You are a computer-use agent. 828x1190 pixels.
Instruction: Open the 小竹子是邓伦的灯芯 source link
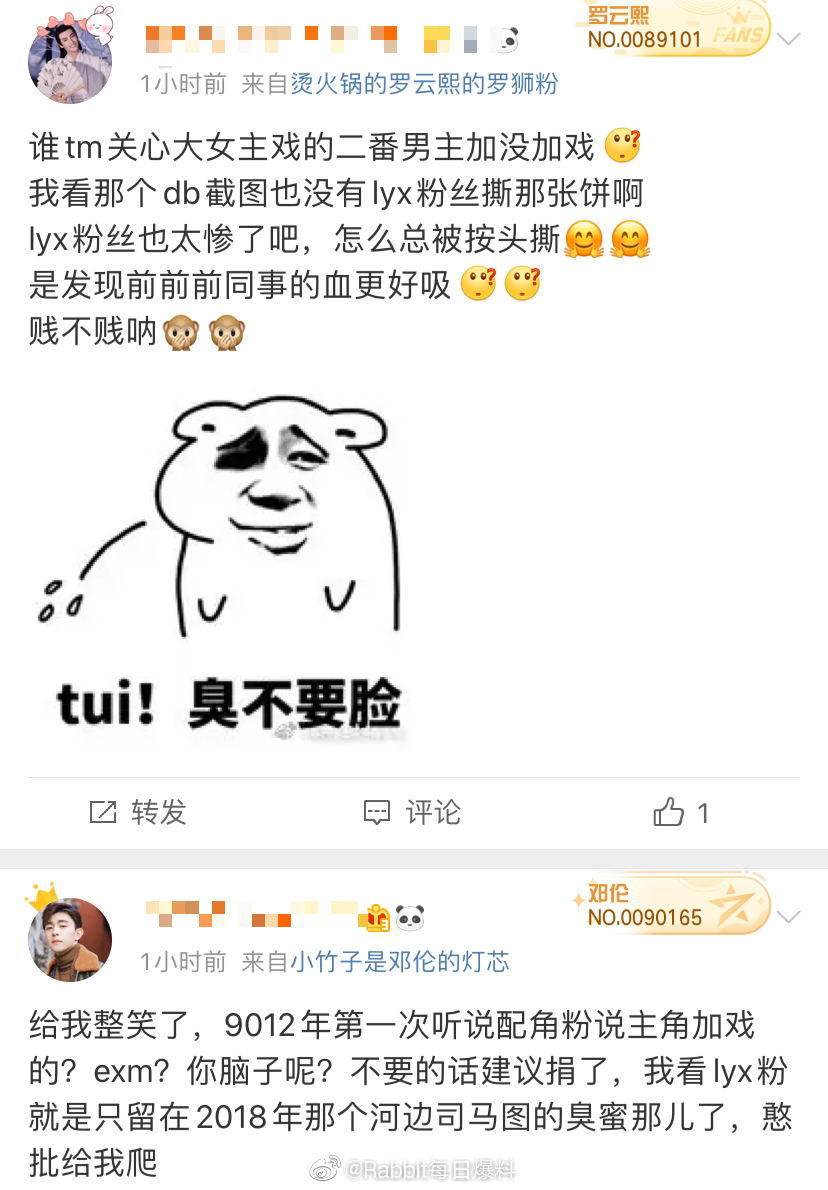(400, 962)
